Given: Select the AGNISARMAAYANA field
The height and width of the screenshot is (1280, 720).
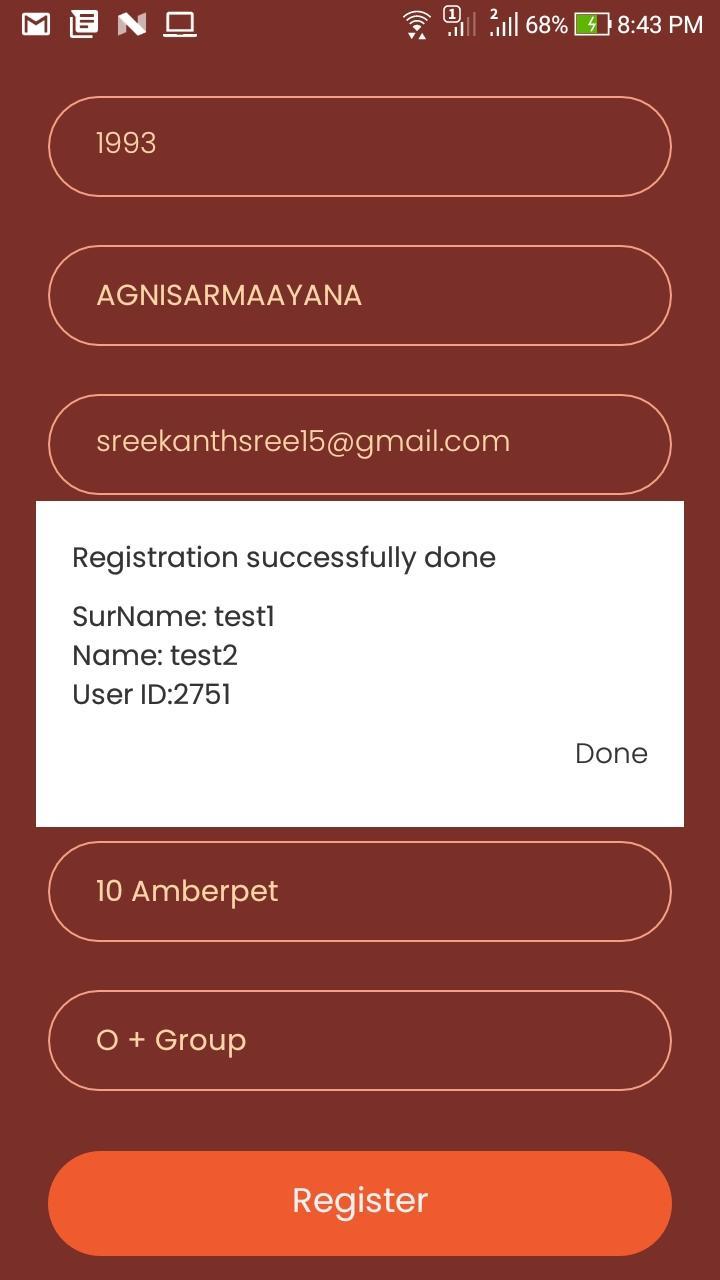Looking at the screenshot, I should pos(360,296).
